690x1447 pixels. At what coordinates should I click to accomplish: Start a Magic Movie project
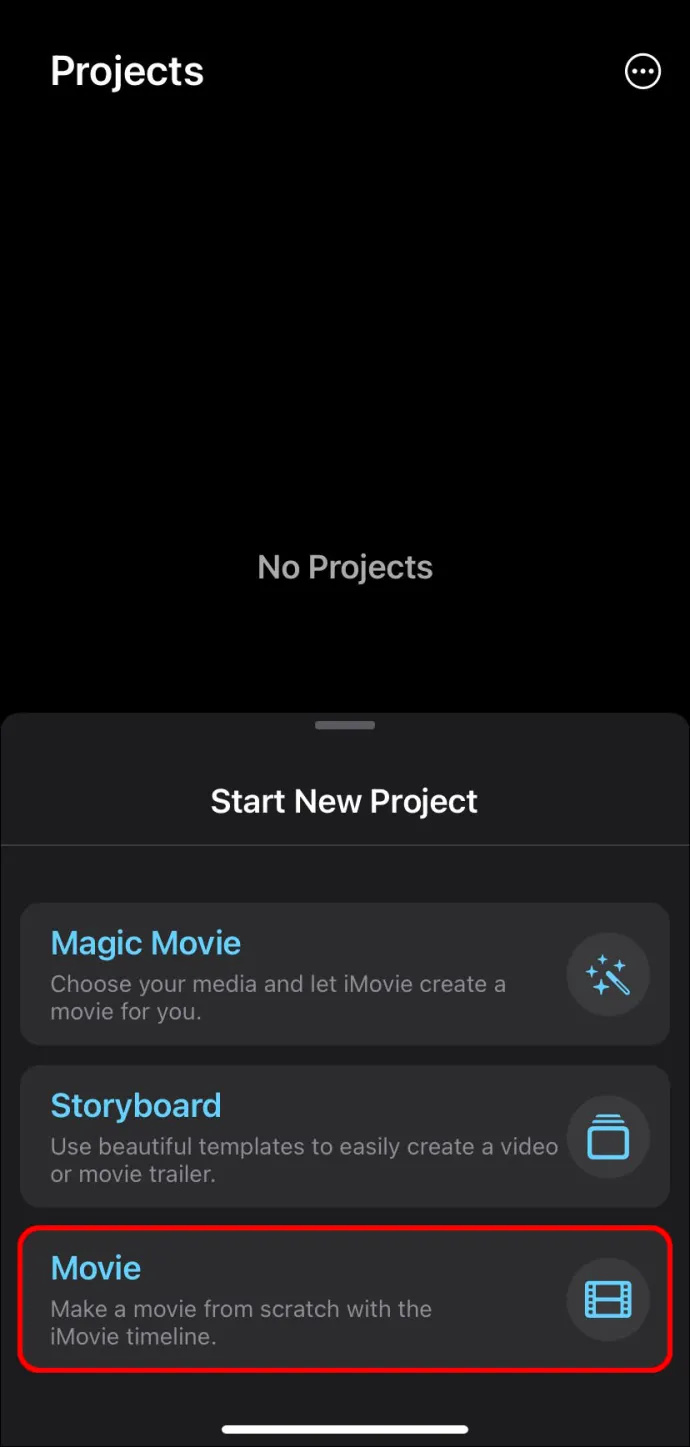(x=344, y=973)
